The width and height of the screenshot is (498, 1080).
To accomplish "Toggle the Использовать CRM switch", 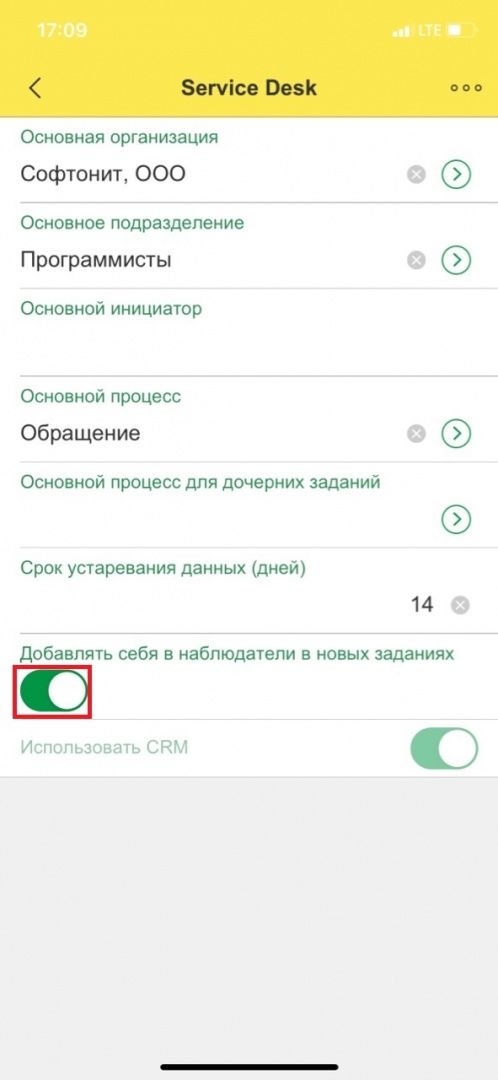I will point(444,749).
